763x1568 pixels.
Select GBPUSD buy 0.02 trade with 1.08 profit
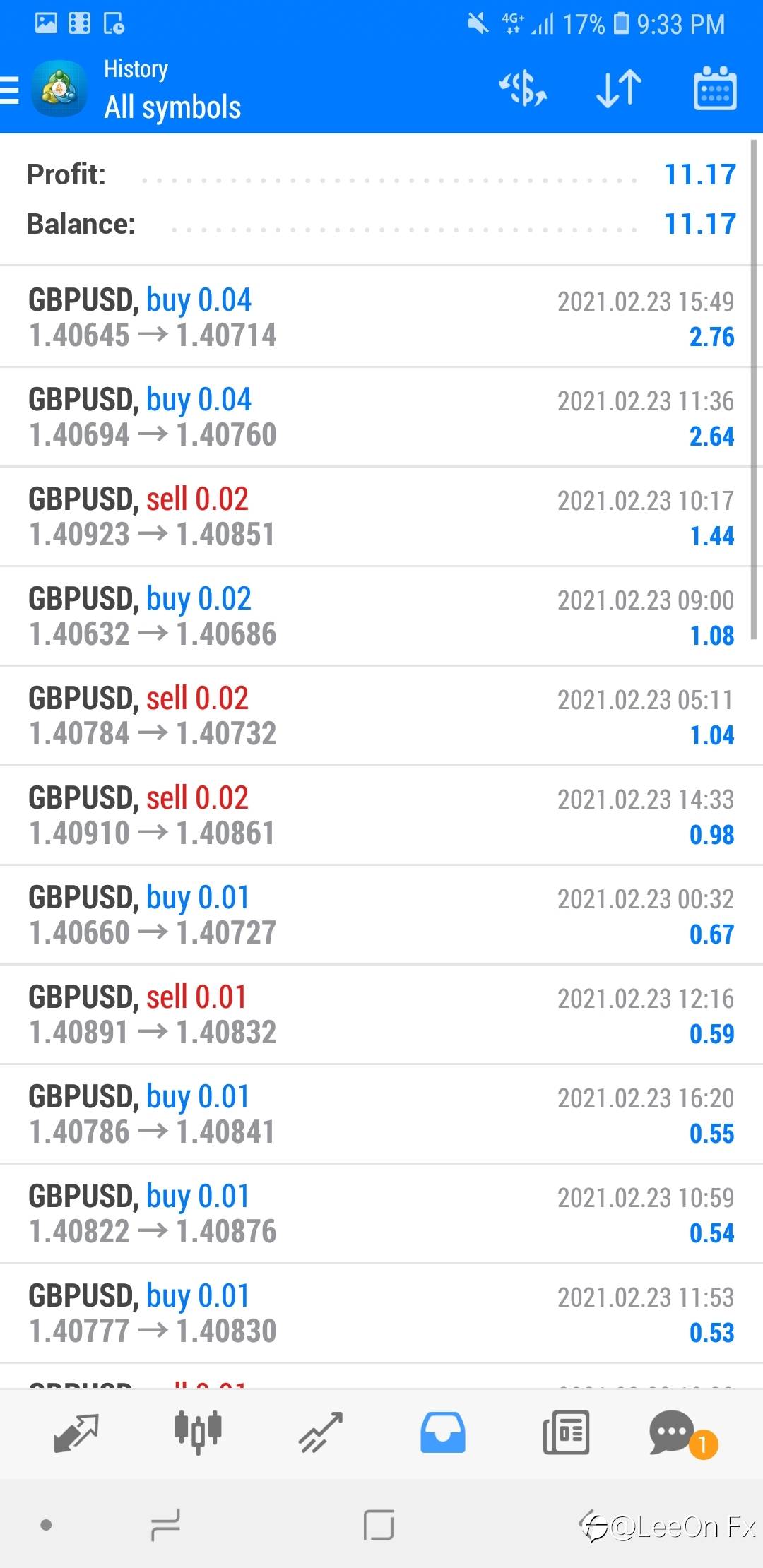click(381, 616)
